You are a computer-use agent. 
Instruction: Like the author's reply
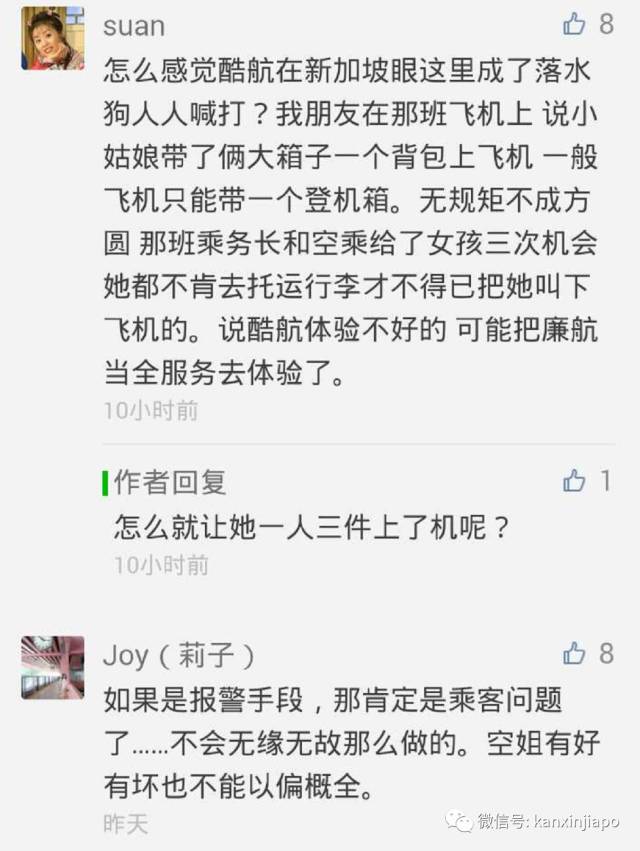tap(574, 481)
